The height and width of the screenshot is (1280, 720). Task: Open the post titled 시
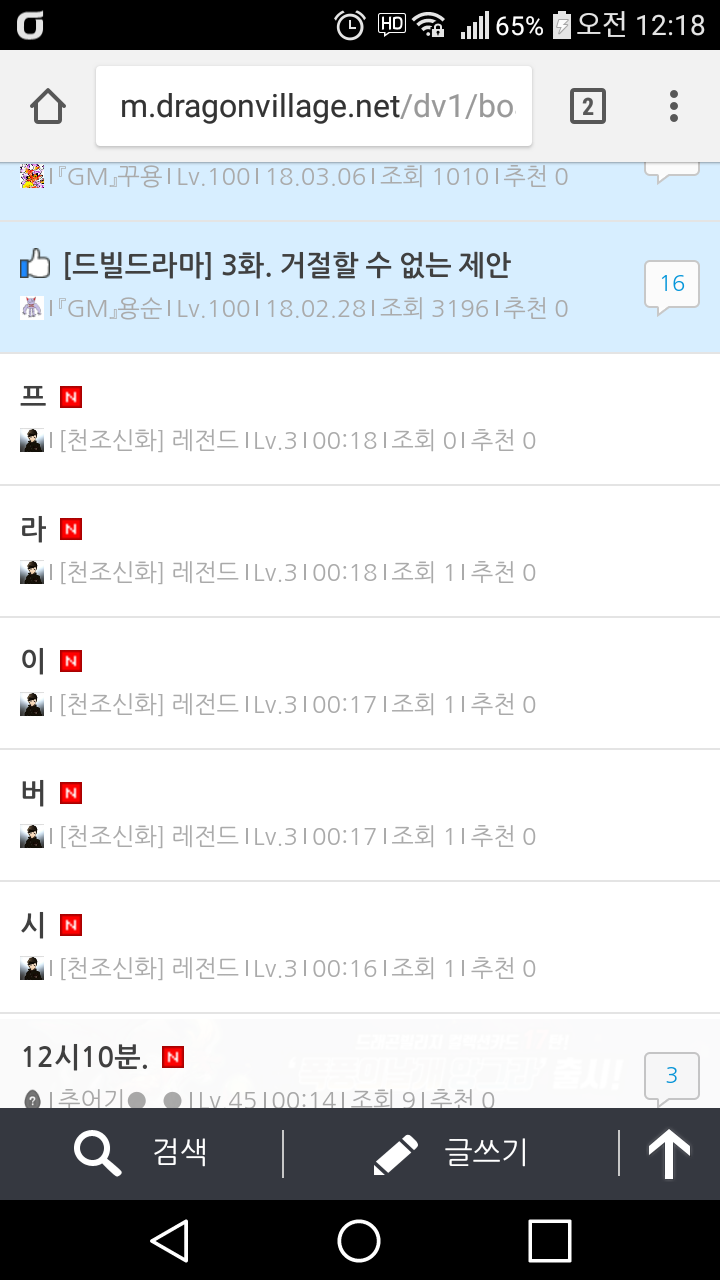[34, 924]
